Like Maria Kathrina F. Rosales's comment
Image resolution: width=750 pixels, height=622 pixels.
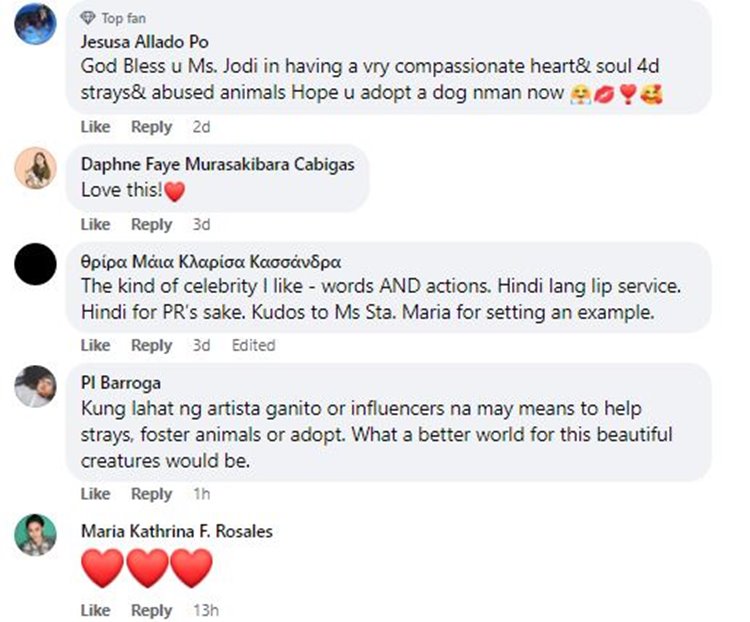95,610
